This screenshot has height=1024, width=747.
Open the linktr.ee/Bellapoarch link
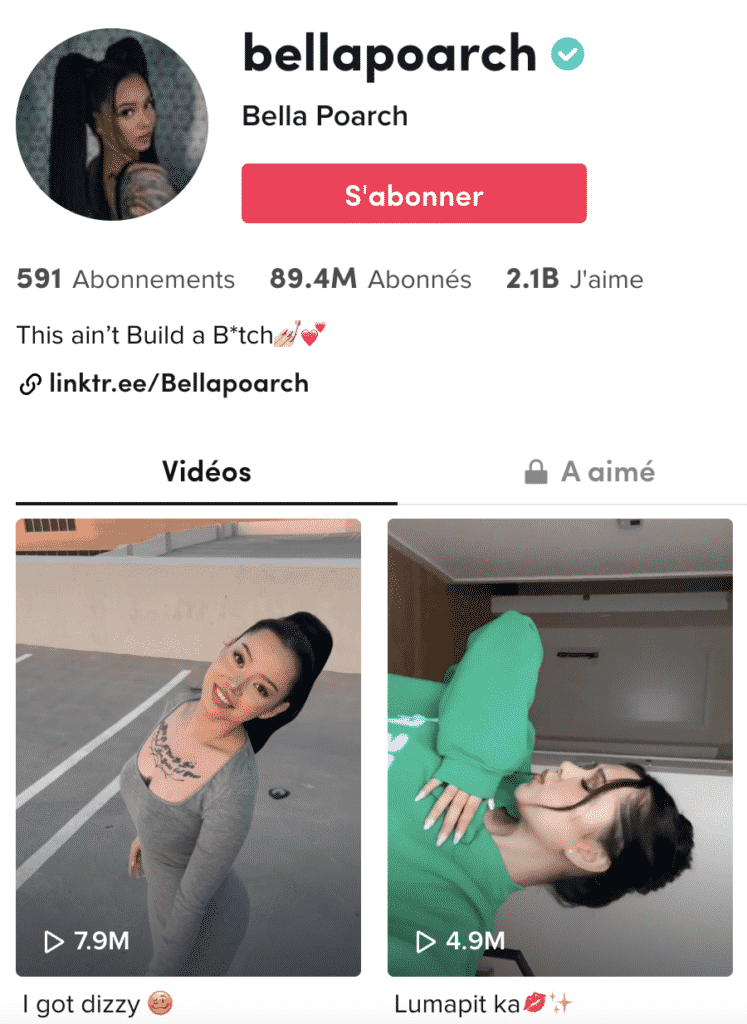176,383
